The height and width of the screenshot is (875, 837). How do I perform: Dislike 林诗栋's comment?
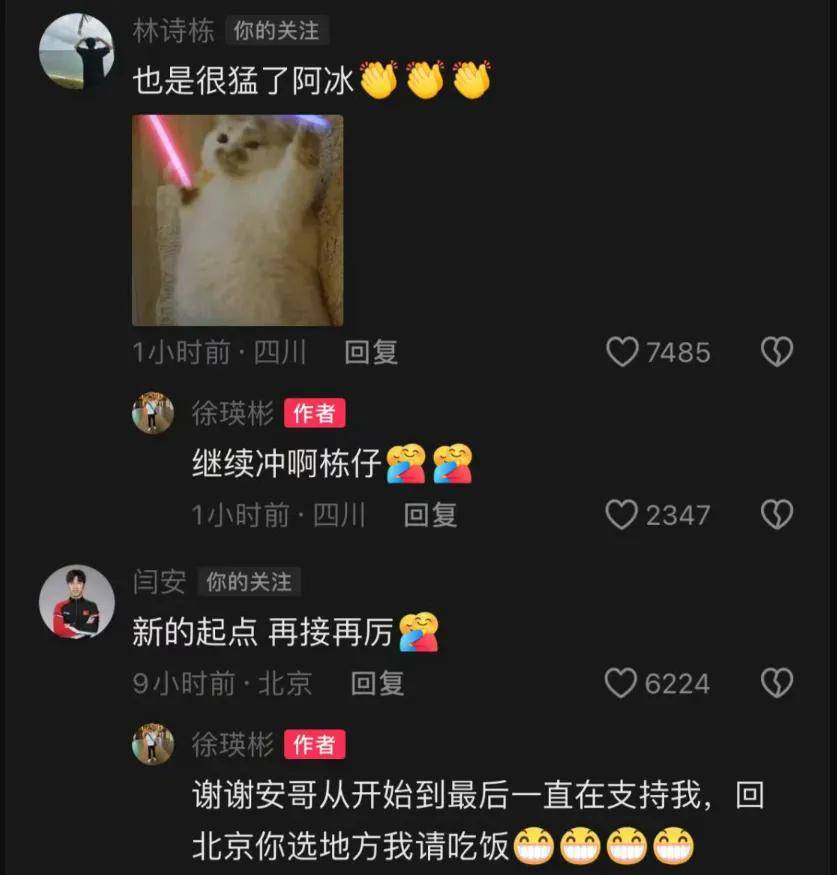pos(777,352)
